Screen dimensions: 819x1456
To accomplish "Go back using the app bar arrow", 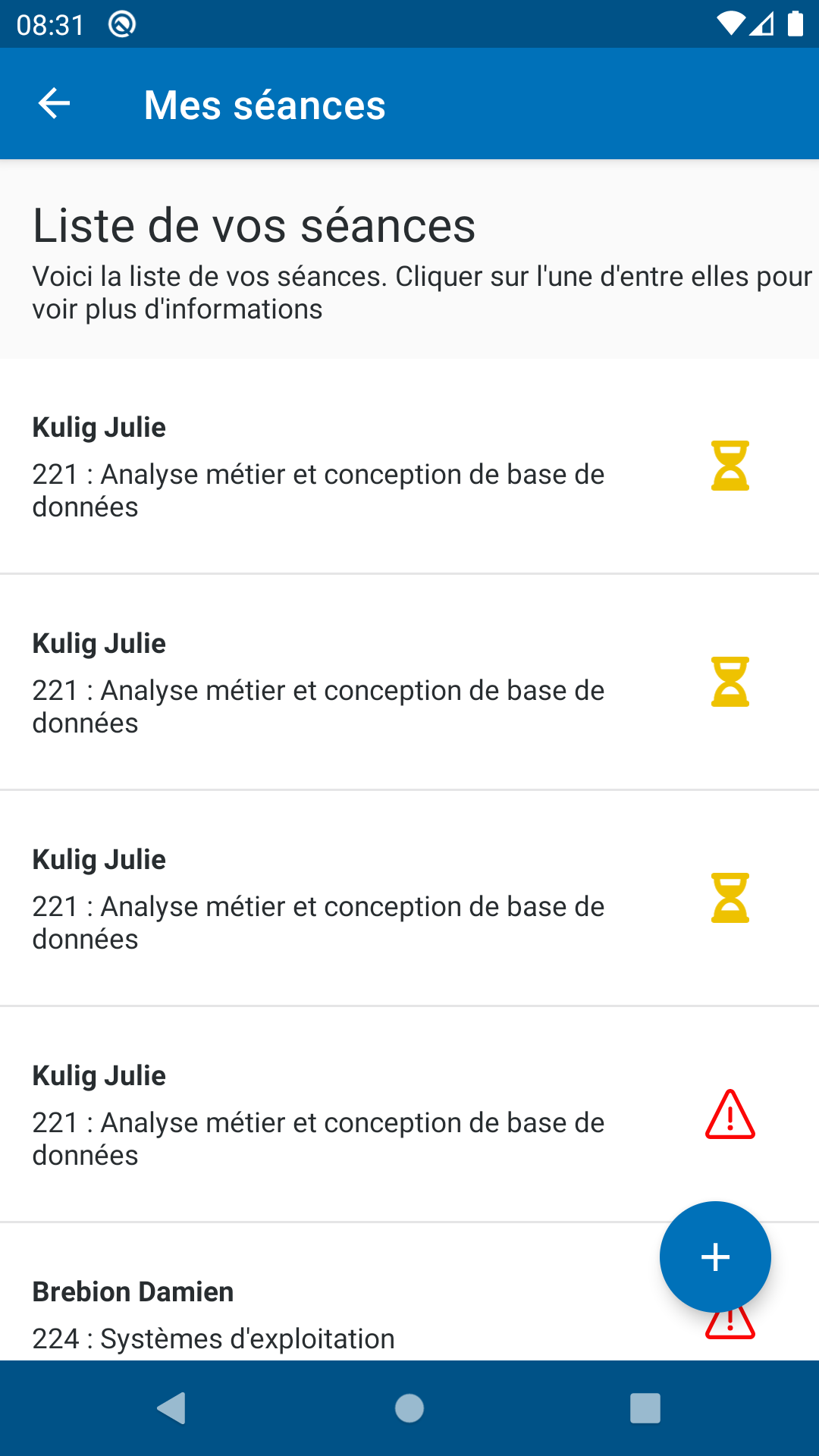I will (x=54, y=104).
